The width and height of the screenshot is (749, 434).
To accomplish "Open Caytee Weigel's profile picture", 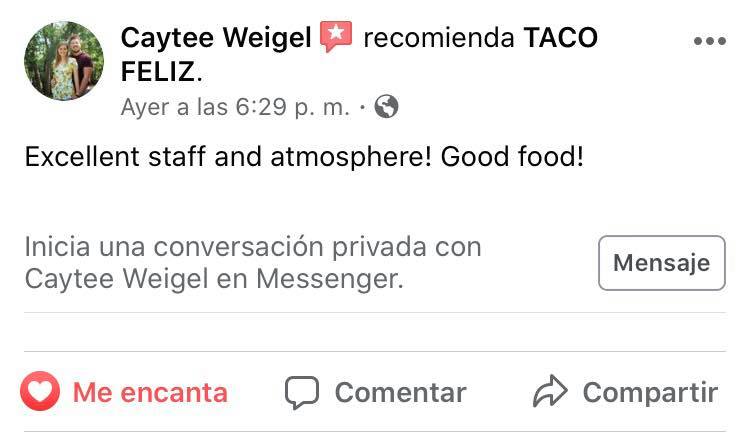I will (64, 61).
